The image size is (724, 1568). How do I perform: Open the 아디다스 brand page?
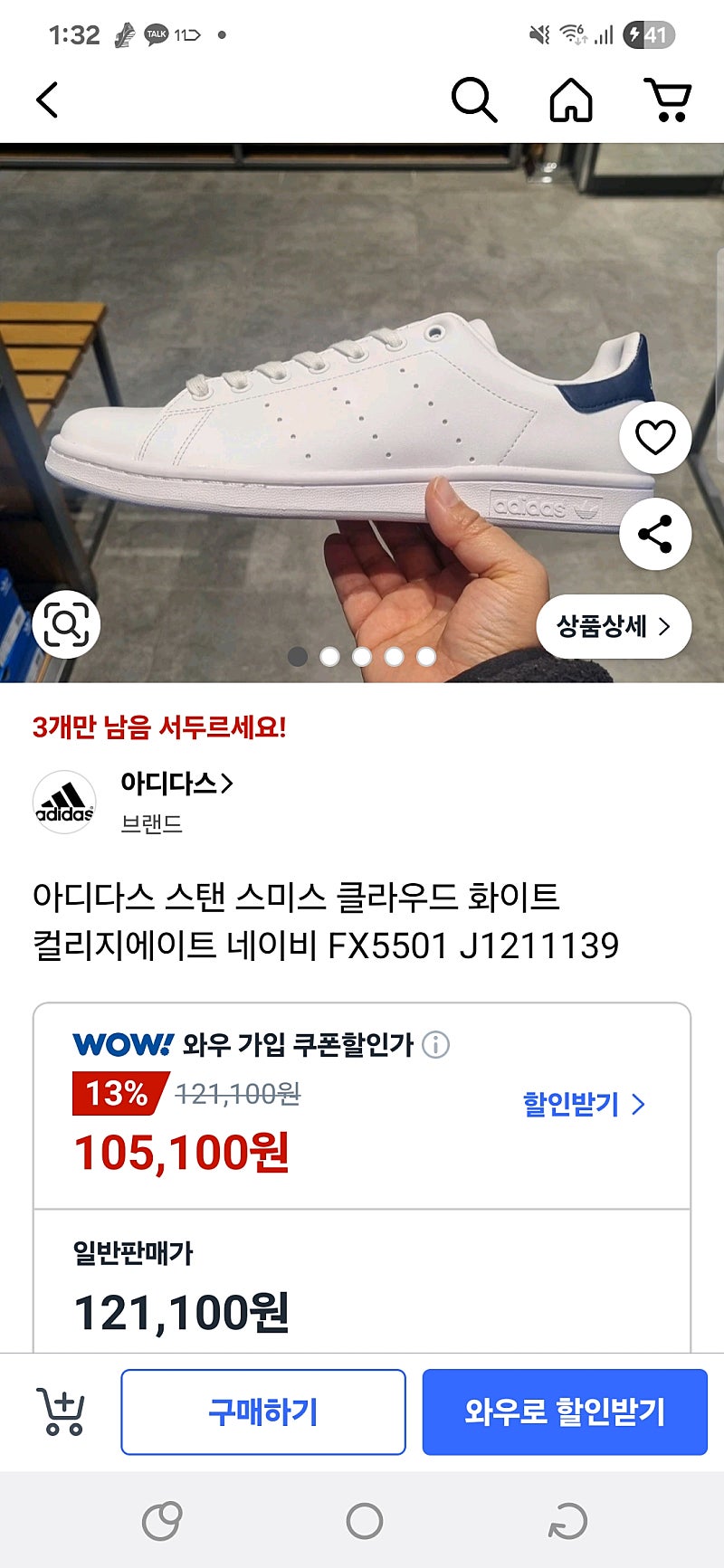(x=176, y=784)
